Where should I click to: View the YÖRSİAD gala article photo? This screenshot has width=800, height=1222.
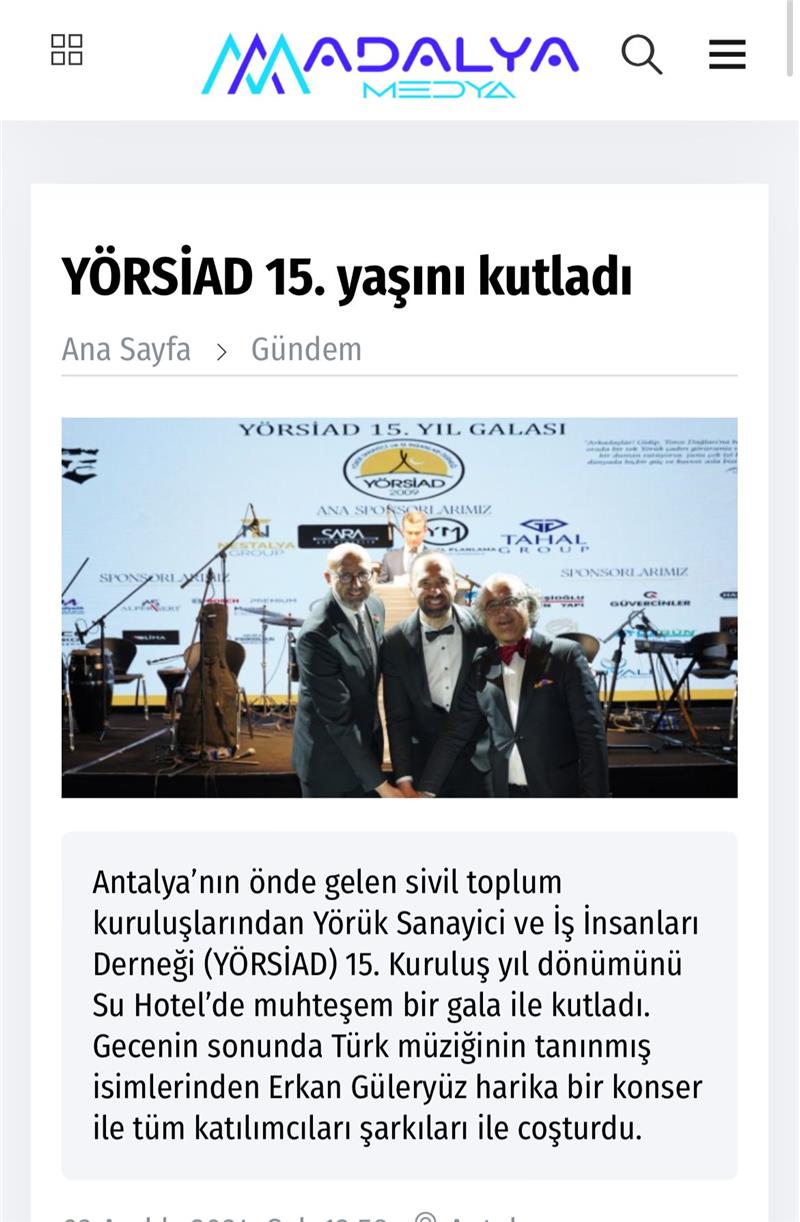click(x=399, y=607)
